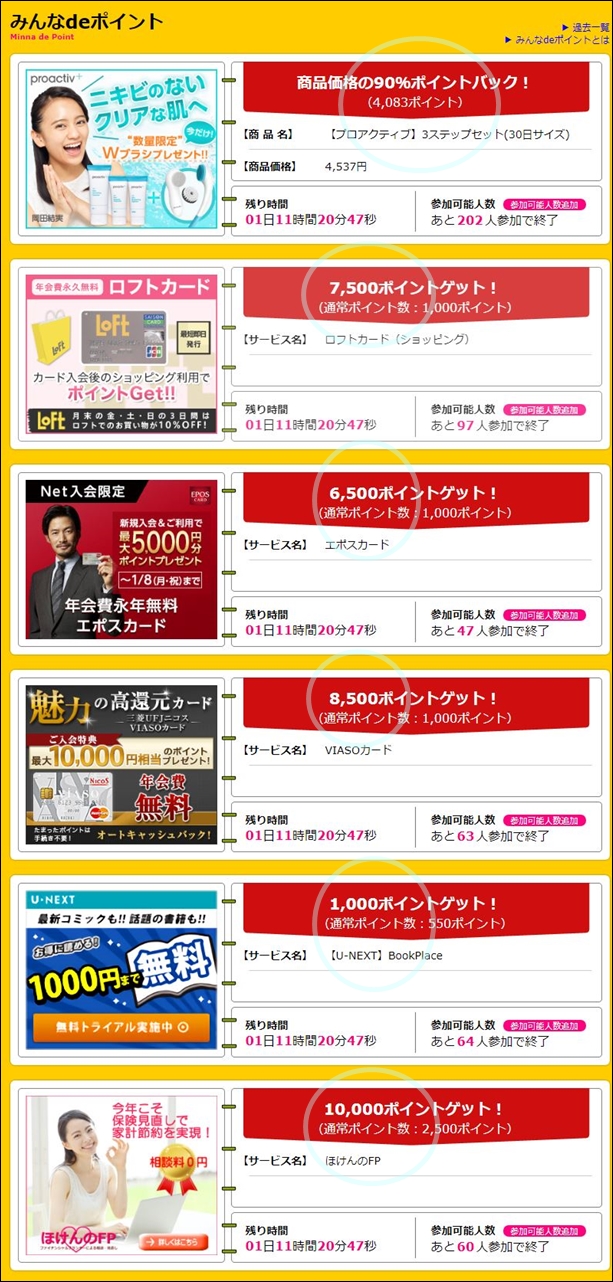613x1282 pixels.
Task: Tap 参加可能人数追加 for the U-NEXT offer
Action: 544,1025
